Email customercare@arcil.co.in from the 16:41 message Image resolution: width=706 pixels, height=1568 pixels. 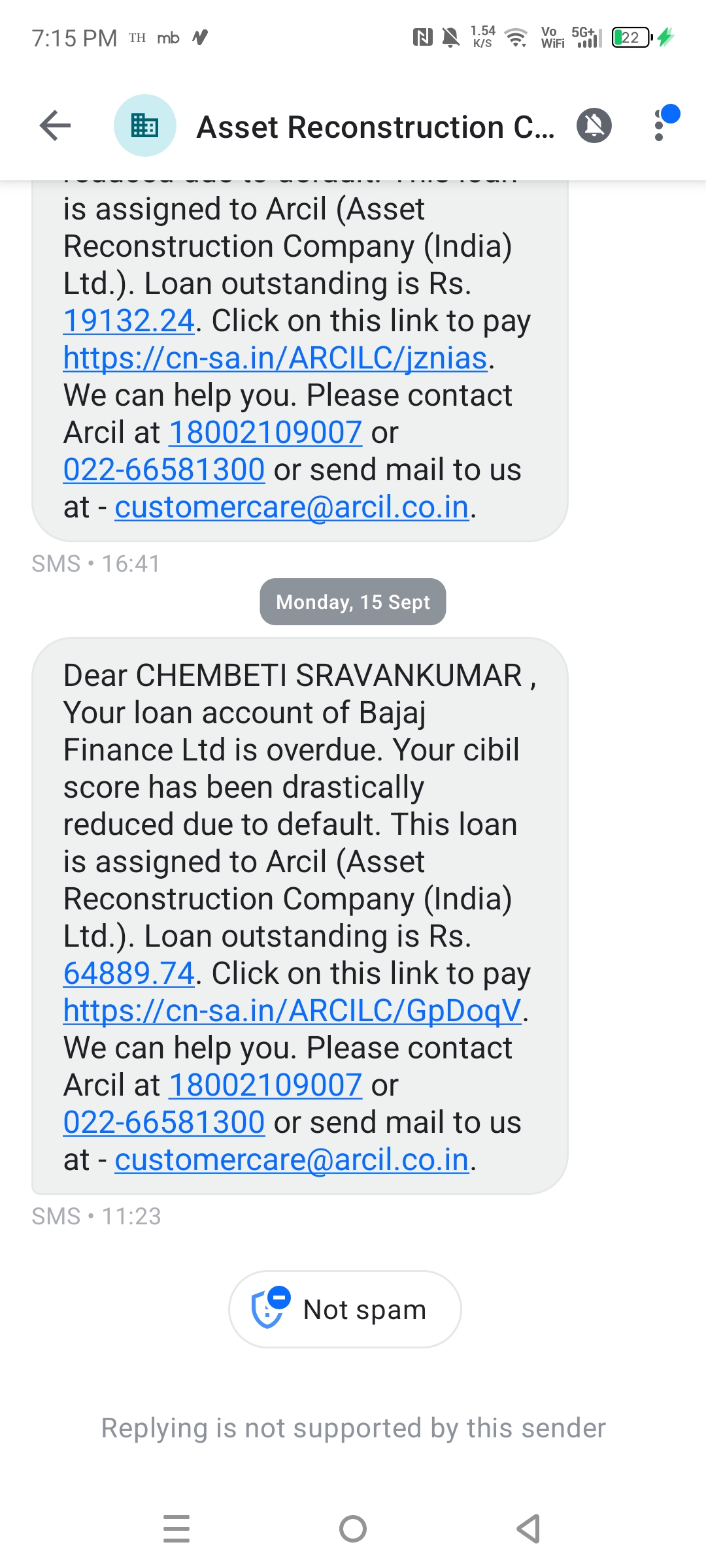click(292, 507)
